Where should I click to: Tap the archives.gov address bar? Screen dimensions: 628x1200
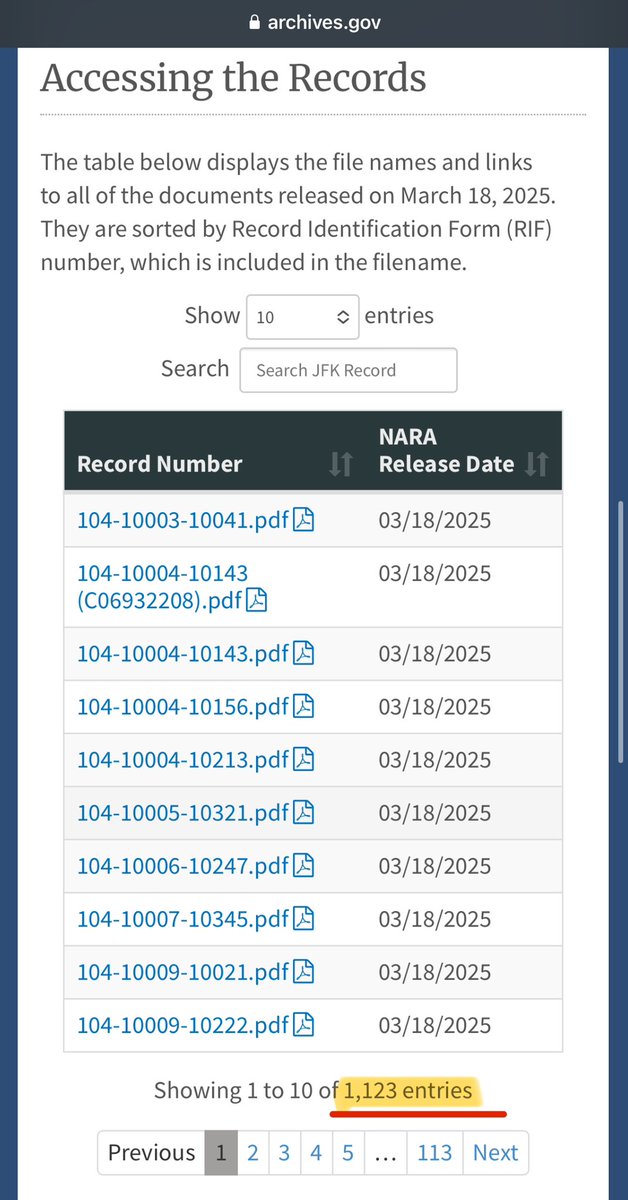[x=314, y=21]
